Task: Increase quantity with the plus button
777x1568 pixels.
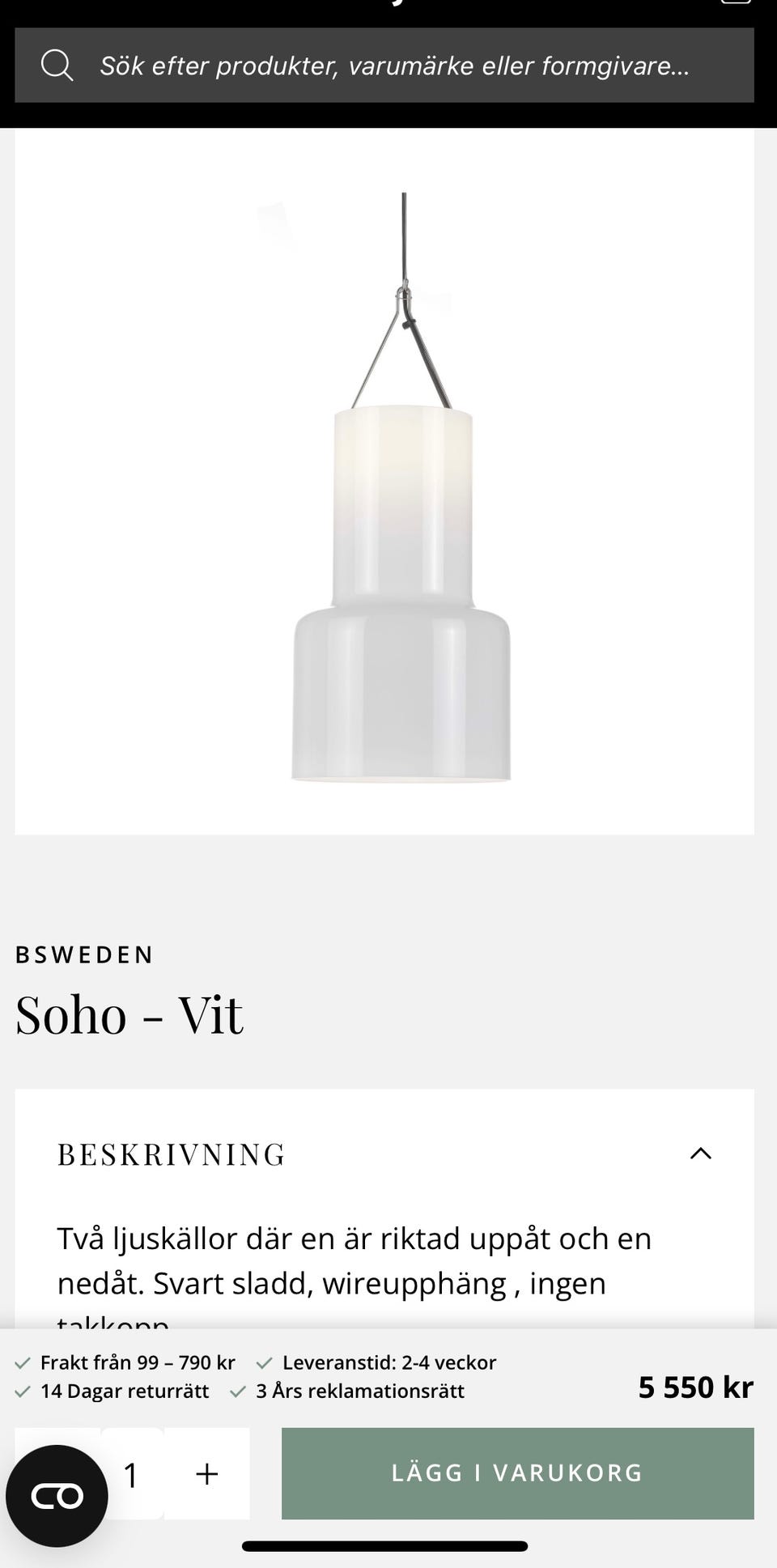Action: click(x=207, y=1473)
